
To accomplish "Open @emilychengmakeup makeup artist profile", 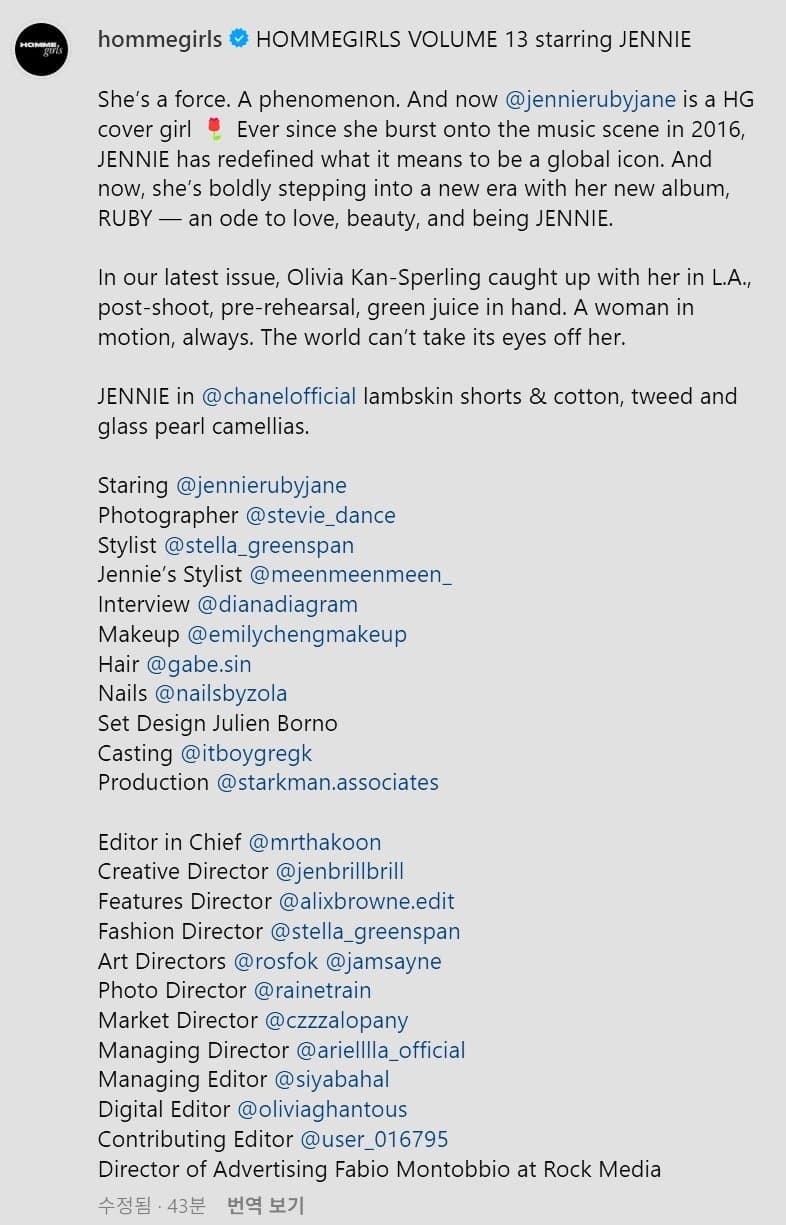I will (x=297, y=634).
